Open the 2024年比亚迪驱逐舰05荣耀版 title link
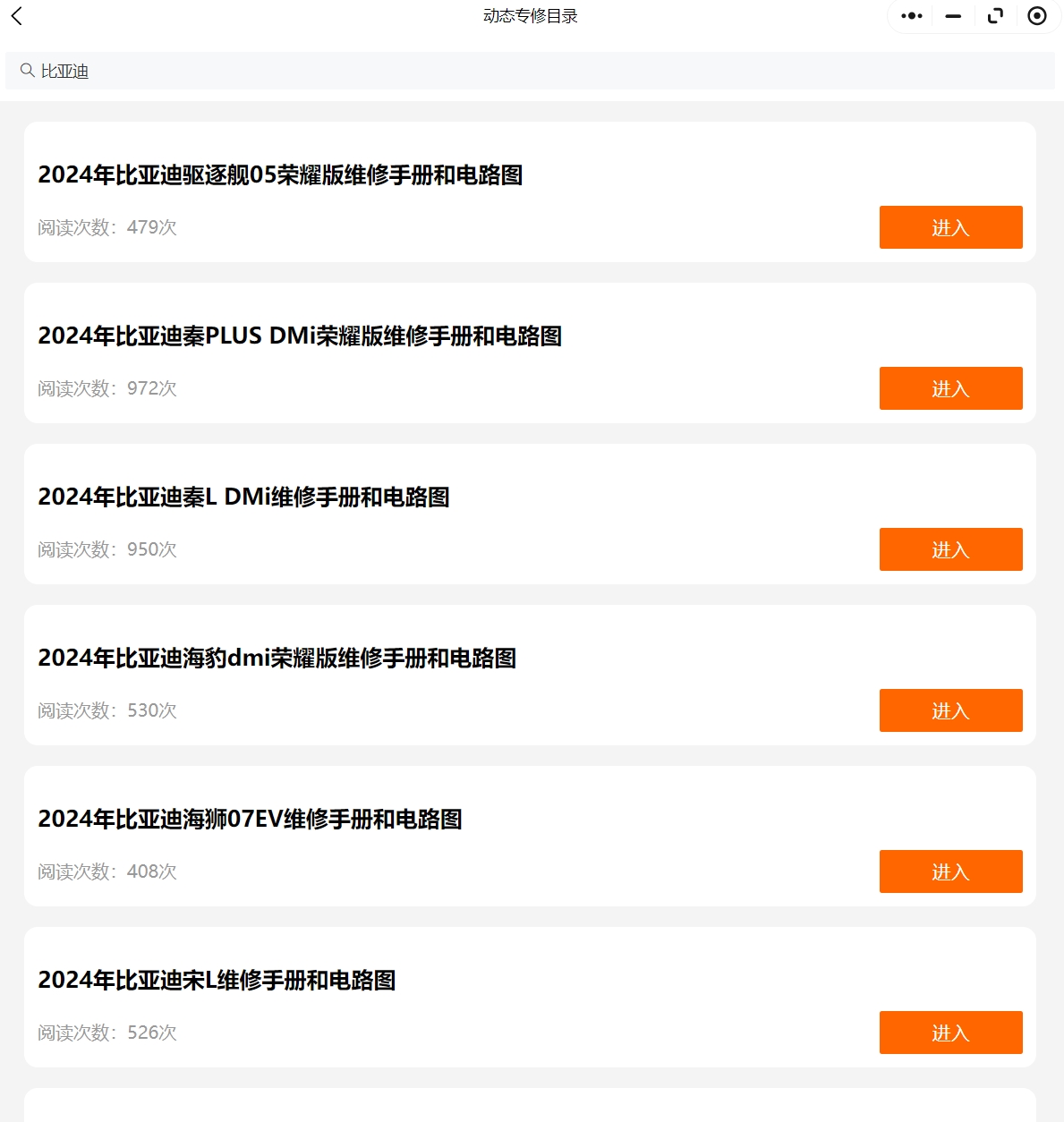The height and width of the screenshot is (1122, 1064). coord(281,176)
